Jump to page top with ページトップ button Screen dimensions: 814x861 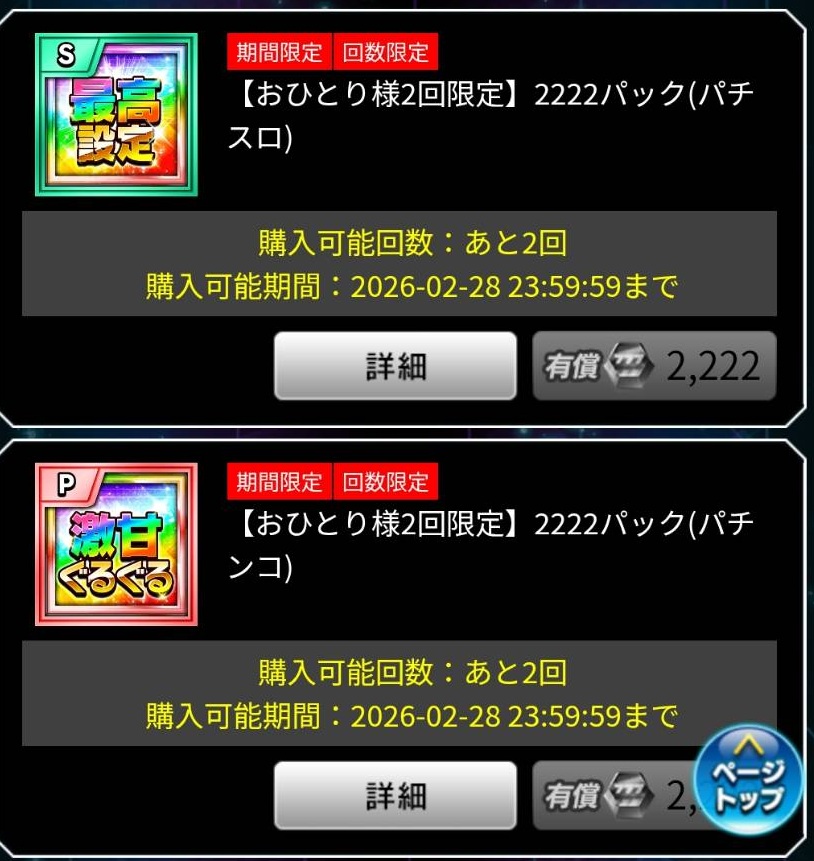coord(749,781)
